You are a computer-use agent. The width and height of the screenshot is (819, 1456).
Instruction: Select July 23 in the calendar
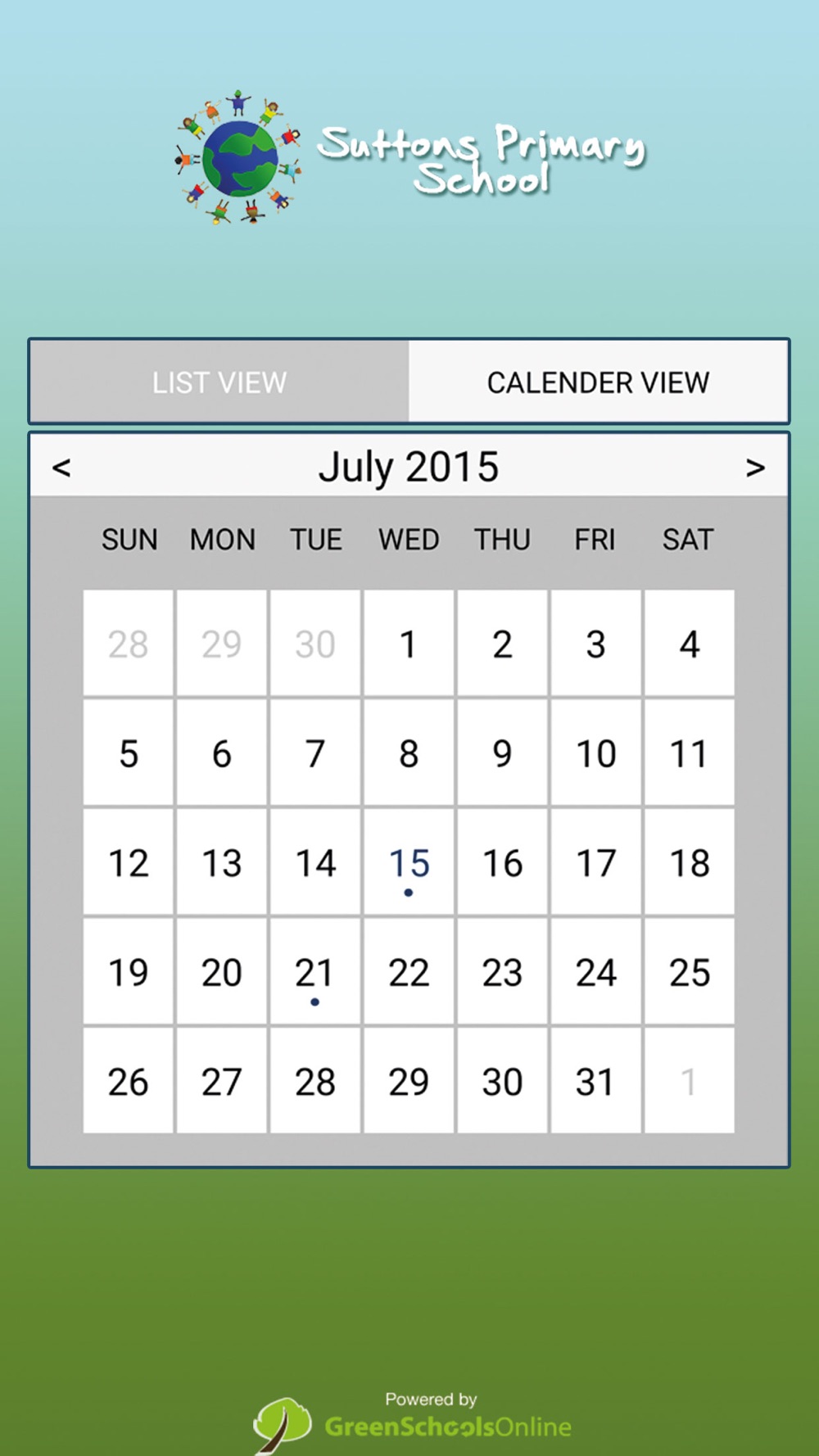502,972
